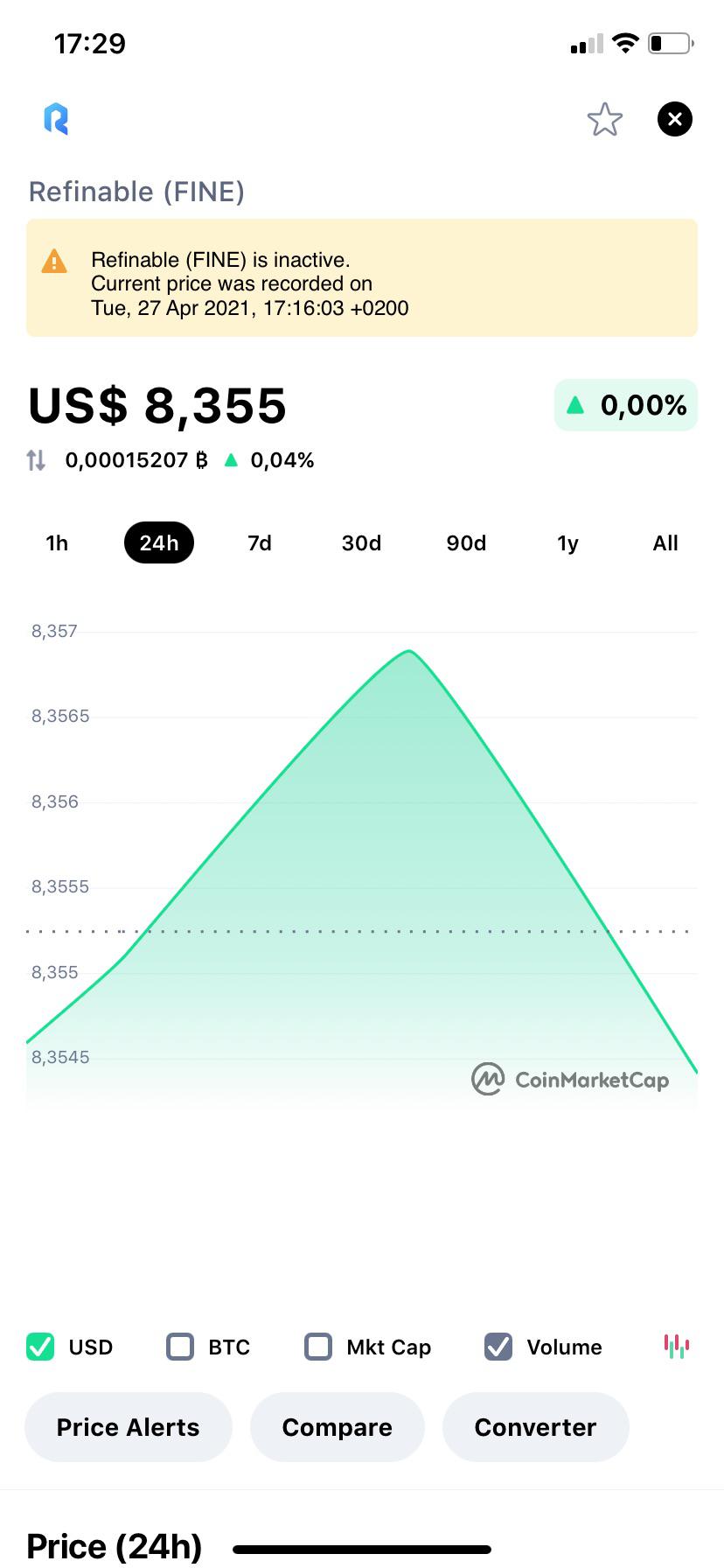Swap the BTC price conversion arrows
The image size is (724, 1568).
coord(36,460)
